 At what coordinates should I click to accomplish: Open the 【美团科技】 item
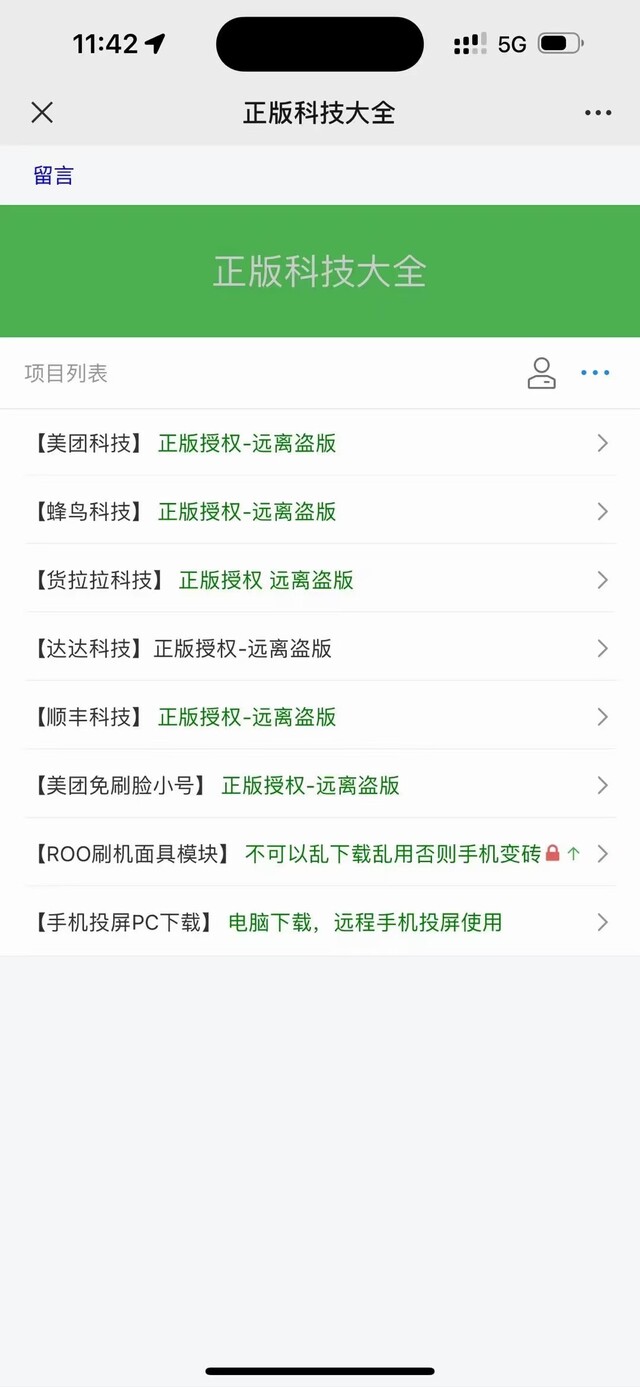pyautogui.click(x=320, y=443)
